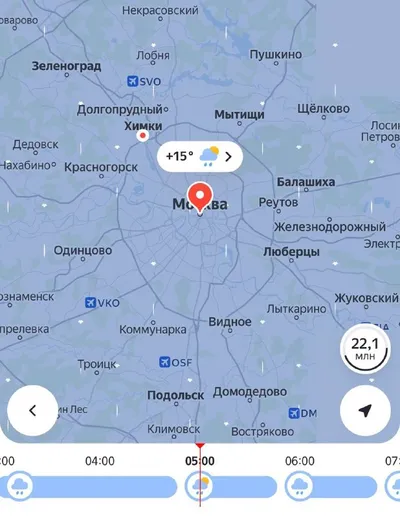Tap the 22,1 млн round indicator
The width and height of the screenshot is (400, 518).
click(x=365, y=348)
